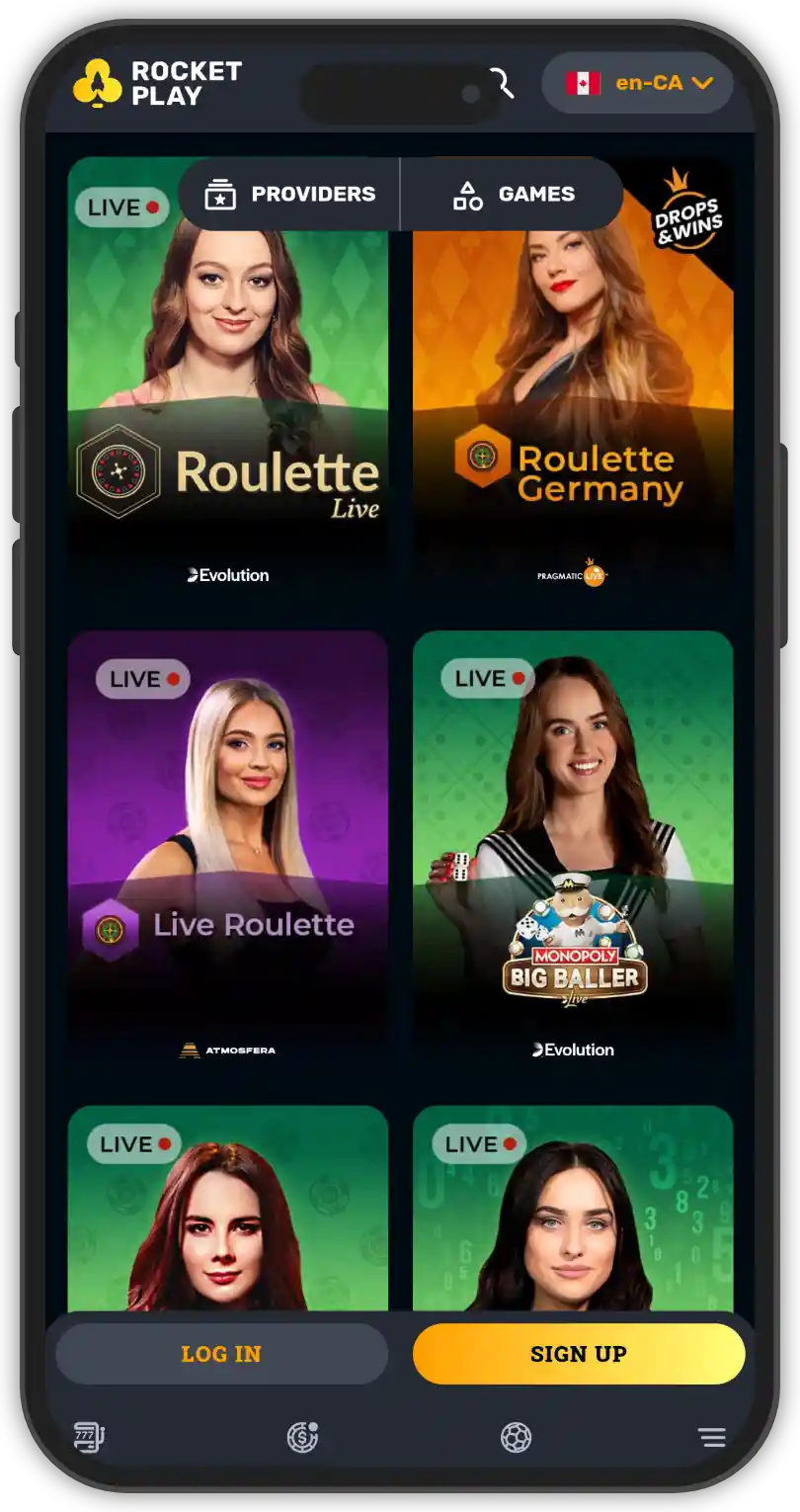
Task: Open Monopoly Big Baller Live
Action: click(573, 850)
